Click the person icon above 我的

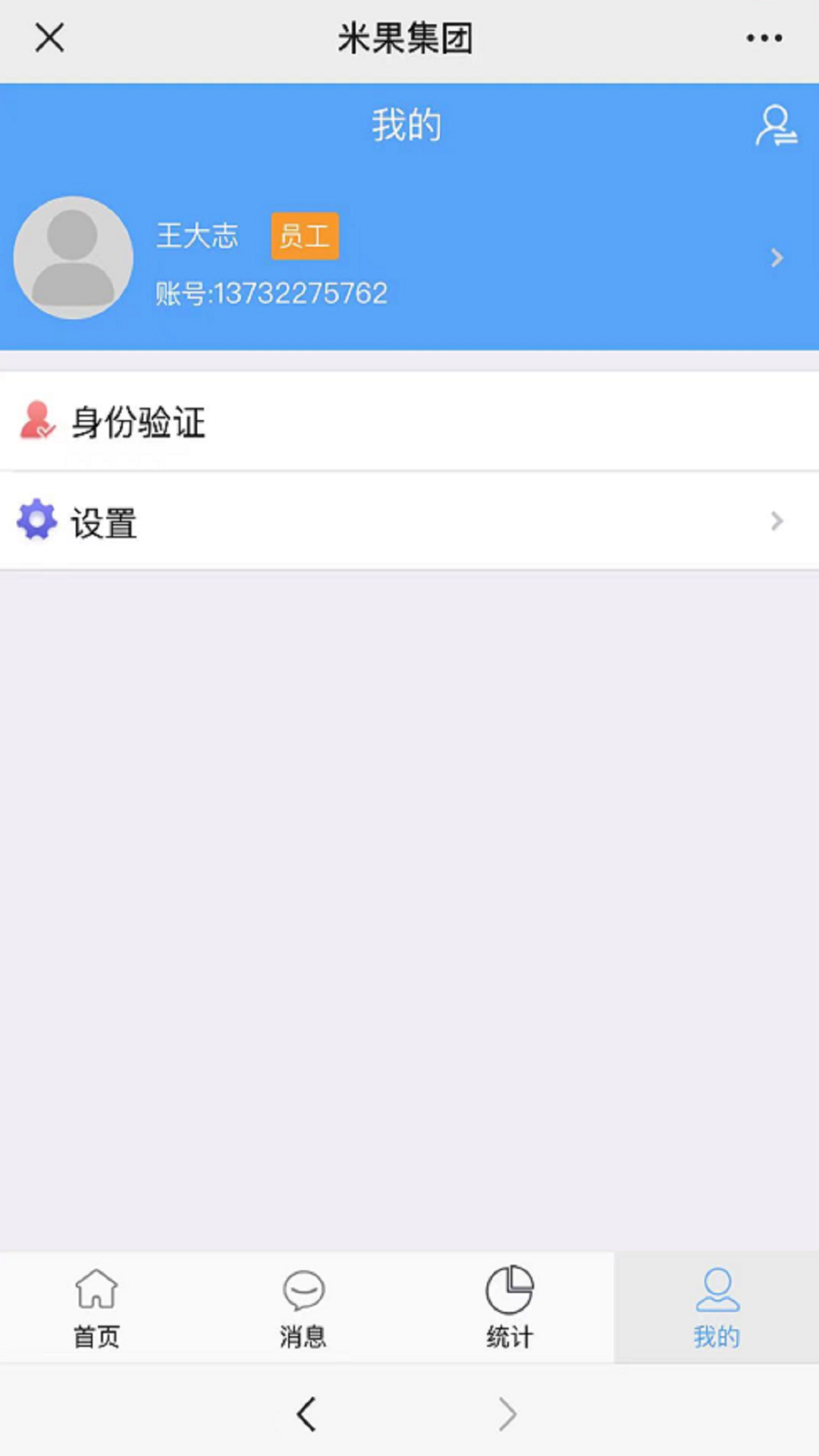716,1287
